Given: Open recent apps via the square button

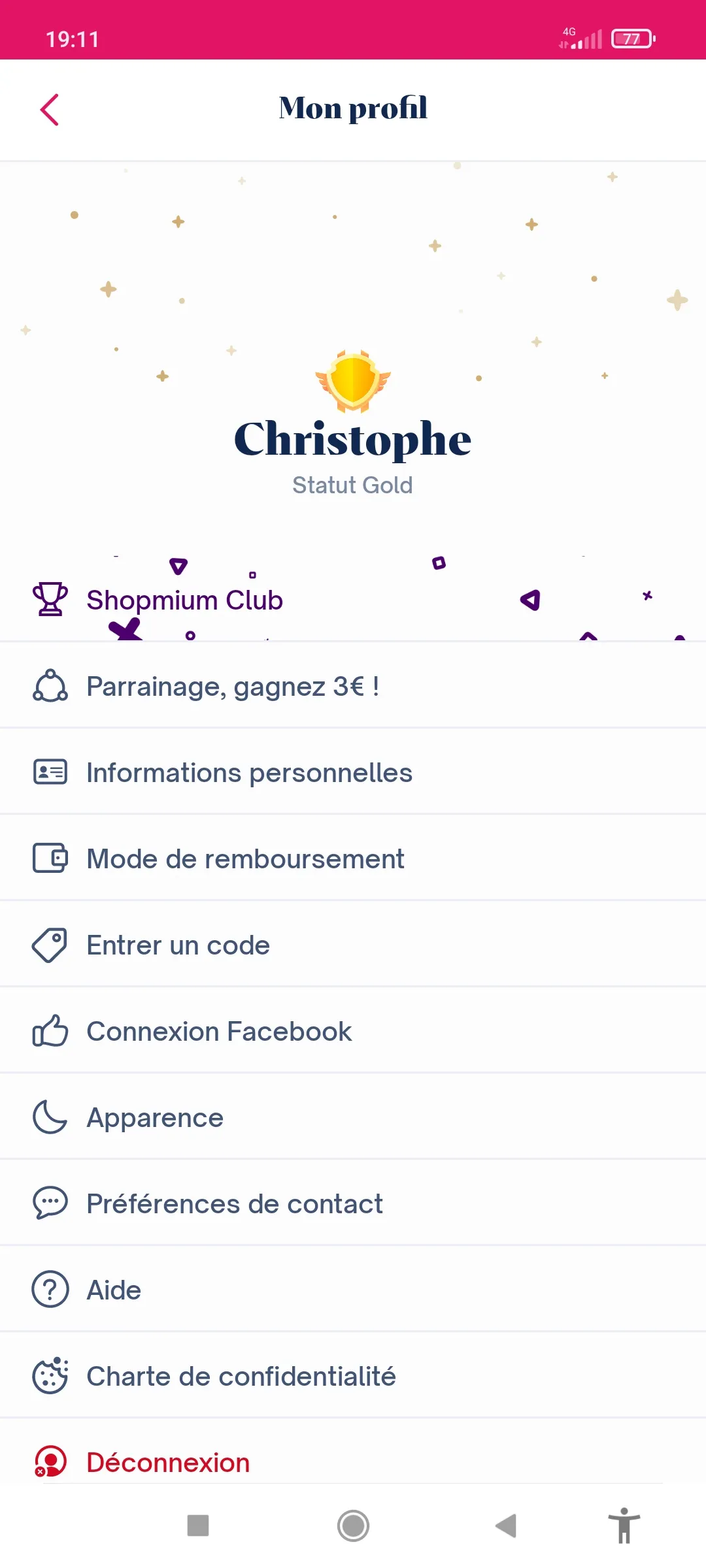Looking at the screenshot, I should point(198,1526).
